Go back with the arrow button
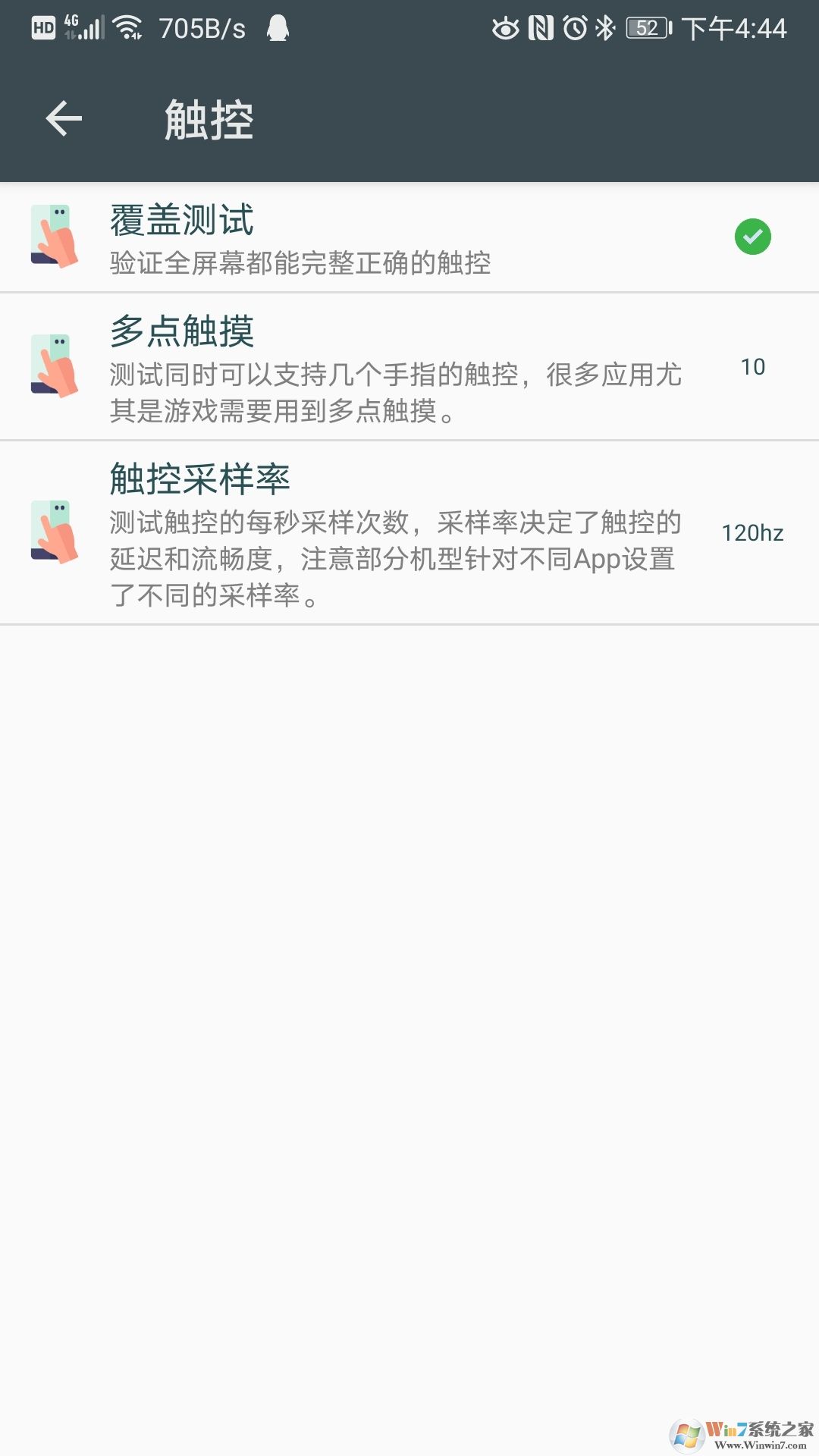819x1456 pixels. point(64,118)
